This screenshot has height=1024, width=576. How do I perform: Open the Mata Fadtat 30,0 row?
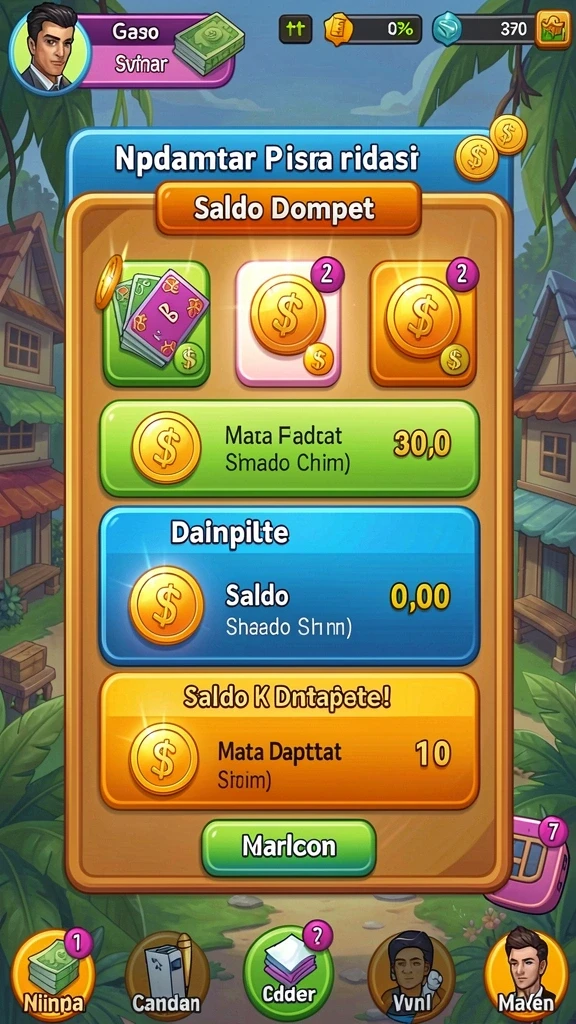click(x=289, y=448)
